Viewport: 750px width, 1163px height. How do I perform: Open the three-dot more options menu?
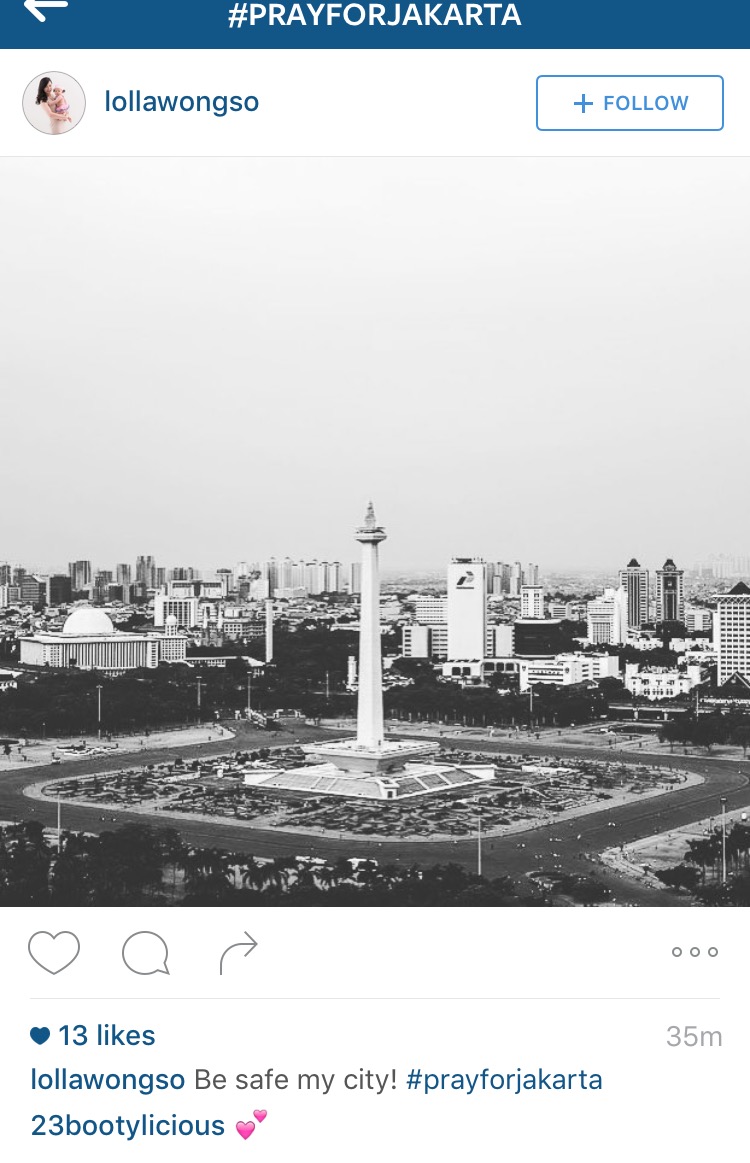(x=694, y=952)
